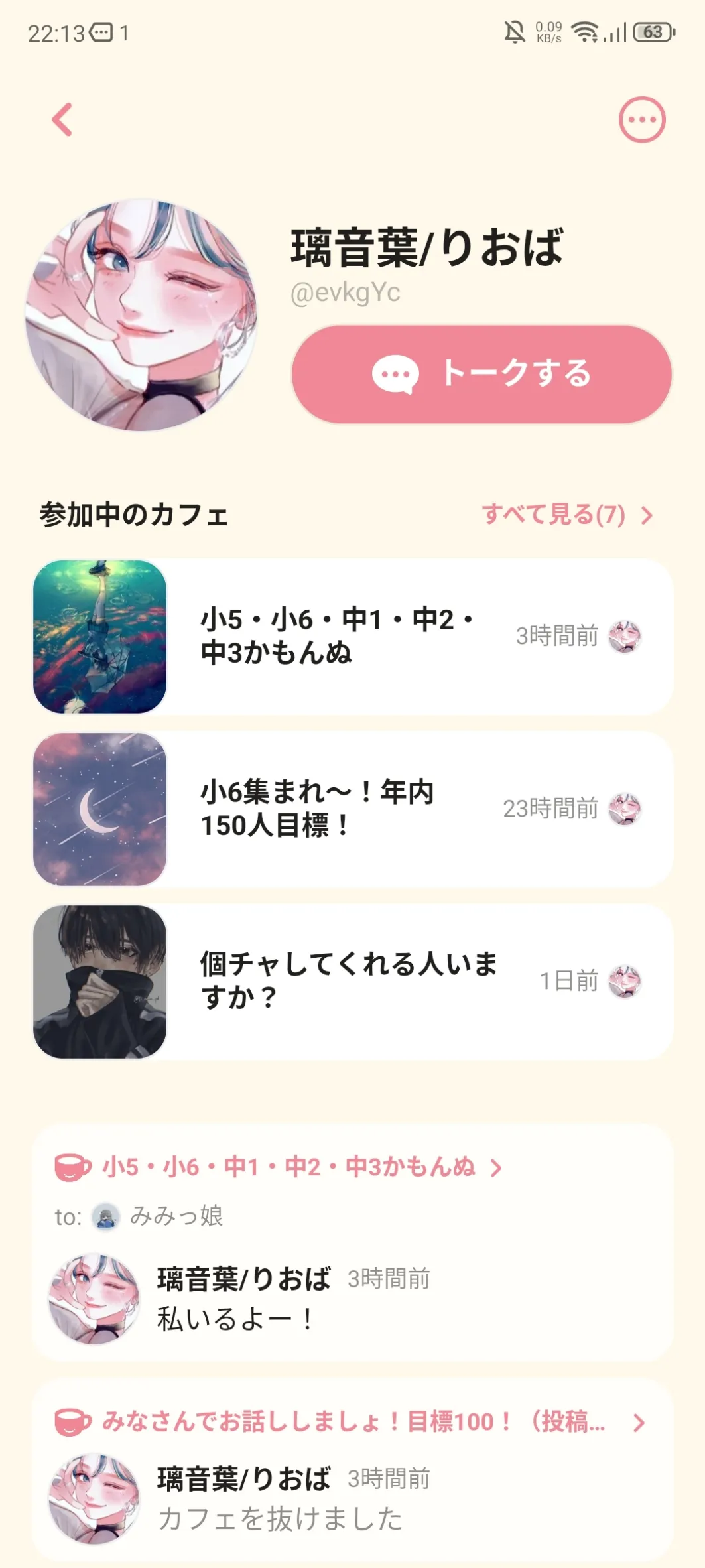This screenshot has width=705, height=1568.
Task: Go back using the pink arrow
Action: pyautogui.click(x=62, y=120)
